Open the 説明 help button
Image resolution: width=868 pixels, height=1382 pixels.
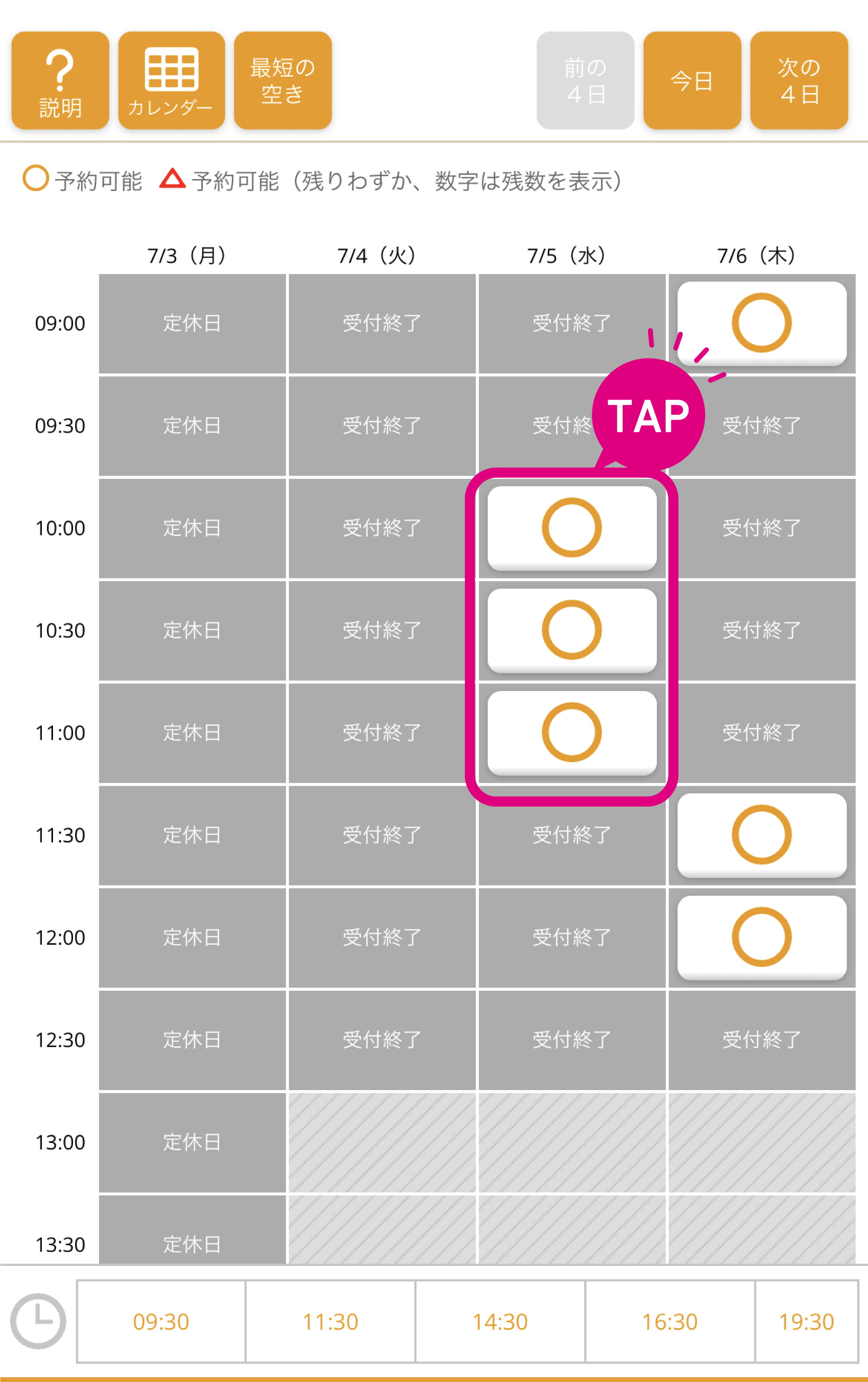click(60, 81)
